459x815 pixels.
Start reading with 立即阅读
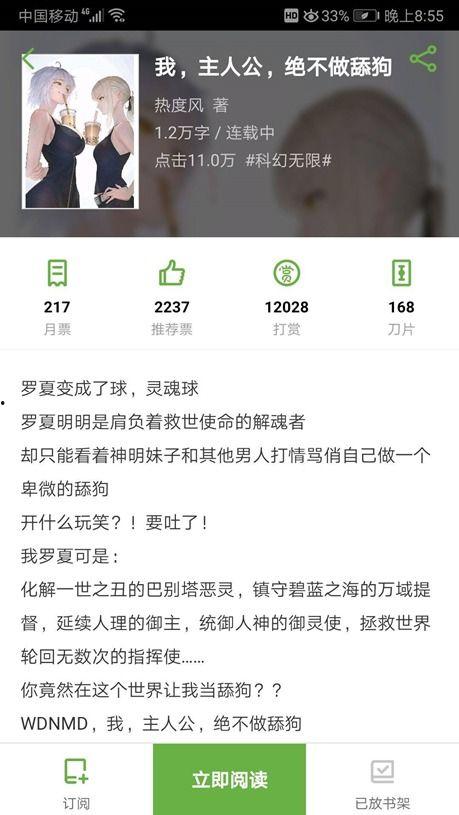(x=229, y=780)
